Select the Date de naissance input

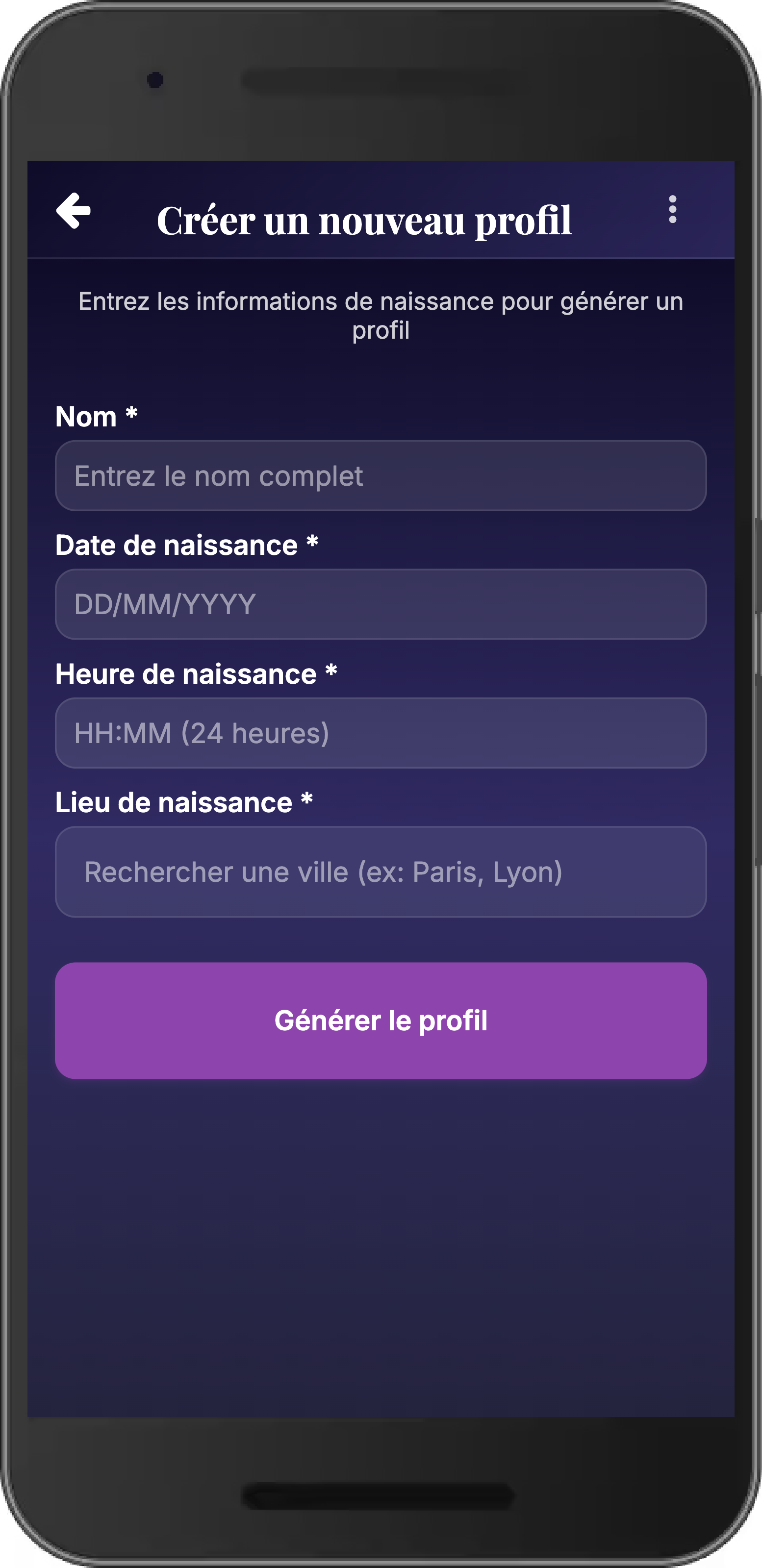pyautogui.click(x=381, y=604)
